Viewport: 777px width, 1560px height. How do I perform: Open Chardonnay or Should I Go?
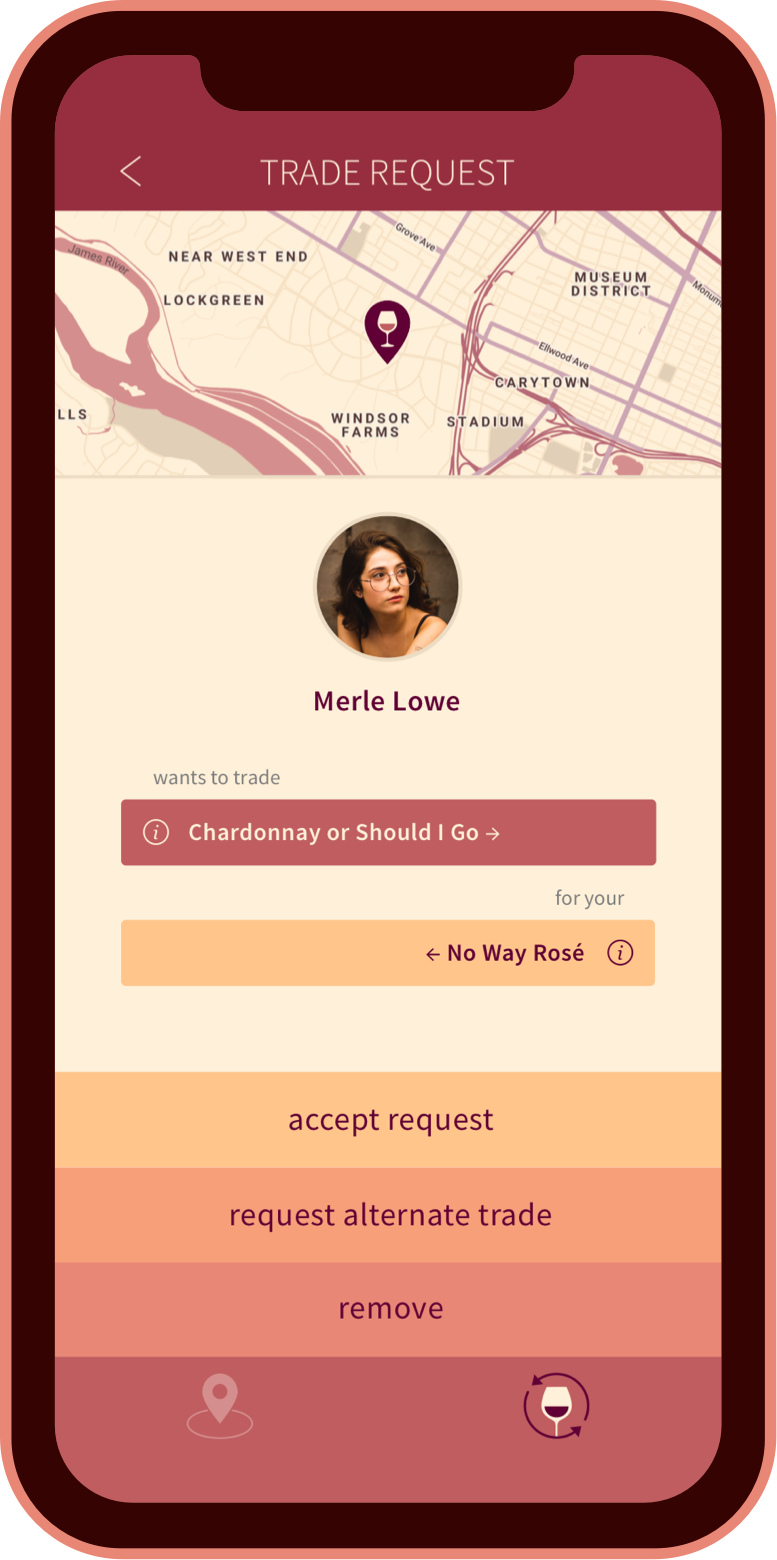click(x=388, y=832)
